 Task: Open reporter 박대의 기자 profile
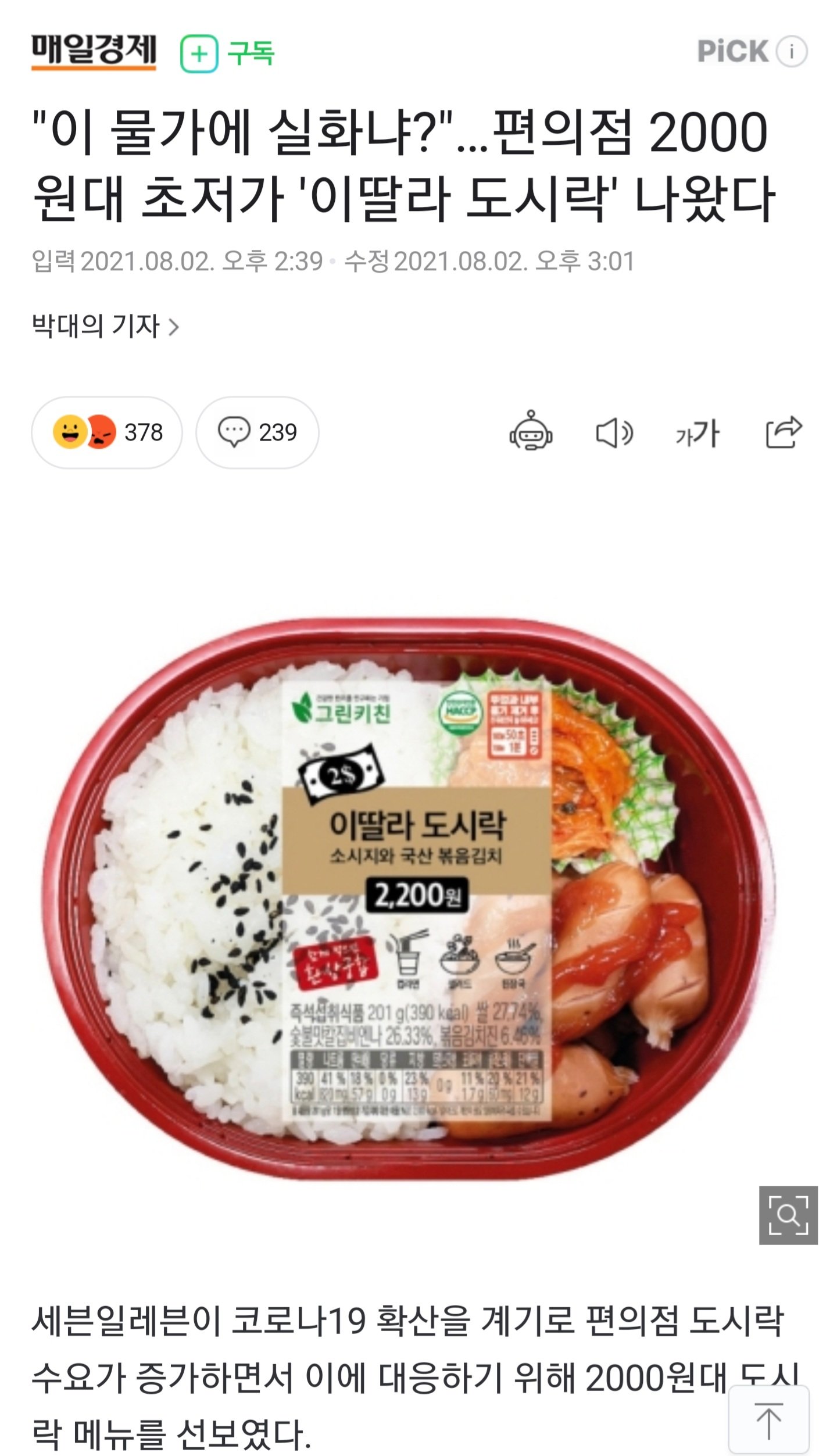pyautogui.click(x=105, y=326)
